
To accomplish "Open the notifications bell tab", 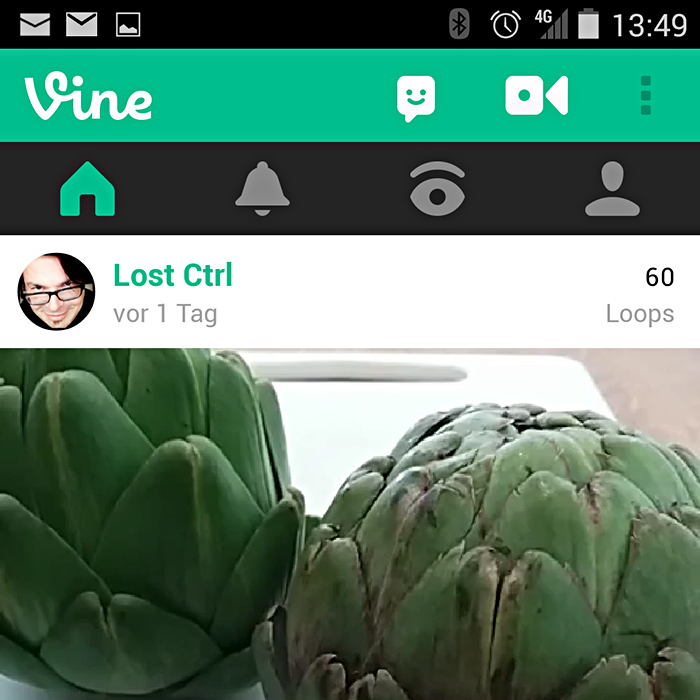I will coord(262,188).
